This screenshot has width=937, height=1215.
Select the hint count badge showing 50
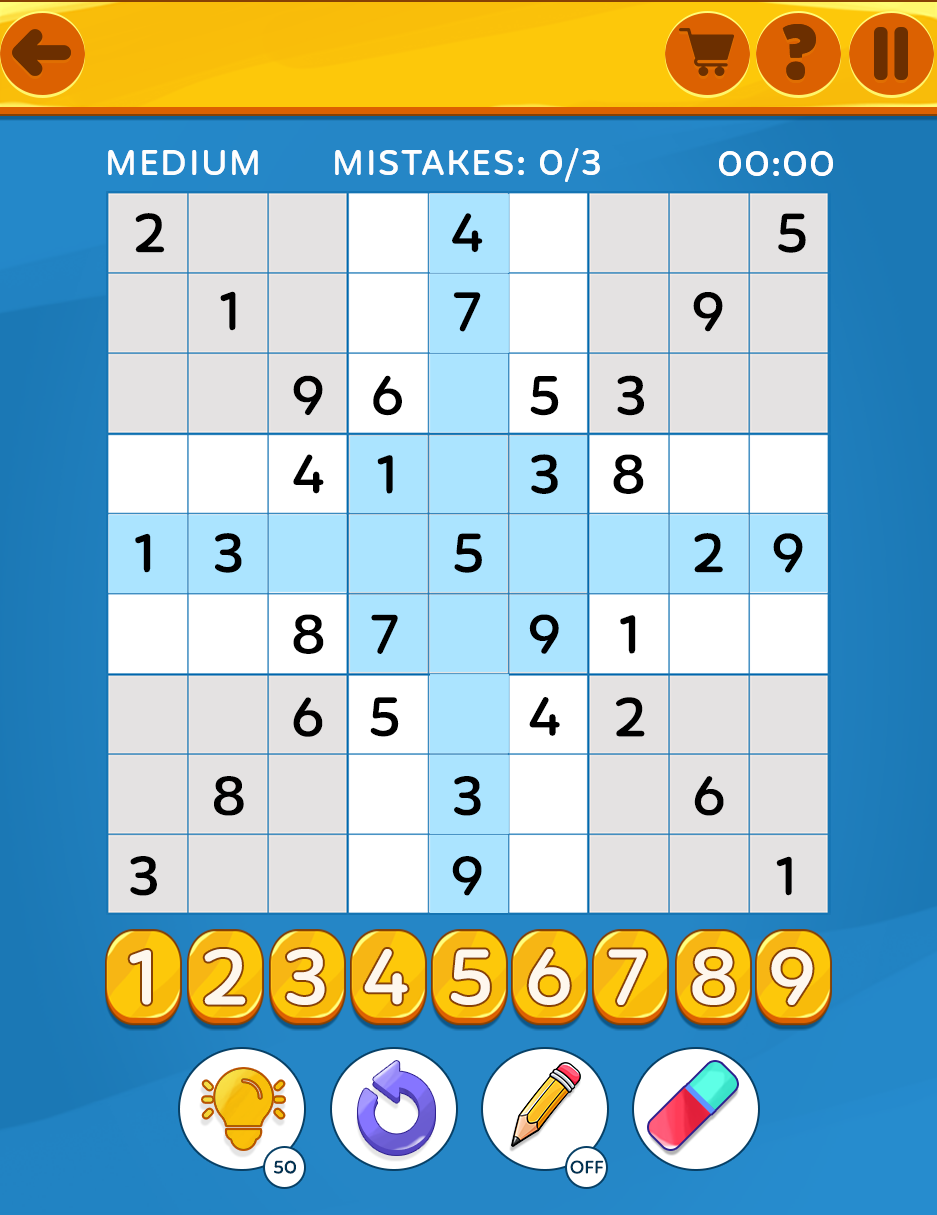pyautogui.click(x=285, y=1166)
